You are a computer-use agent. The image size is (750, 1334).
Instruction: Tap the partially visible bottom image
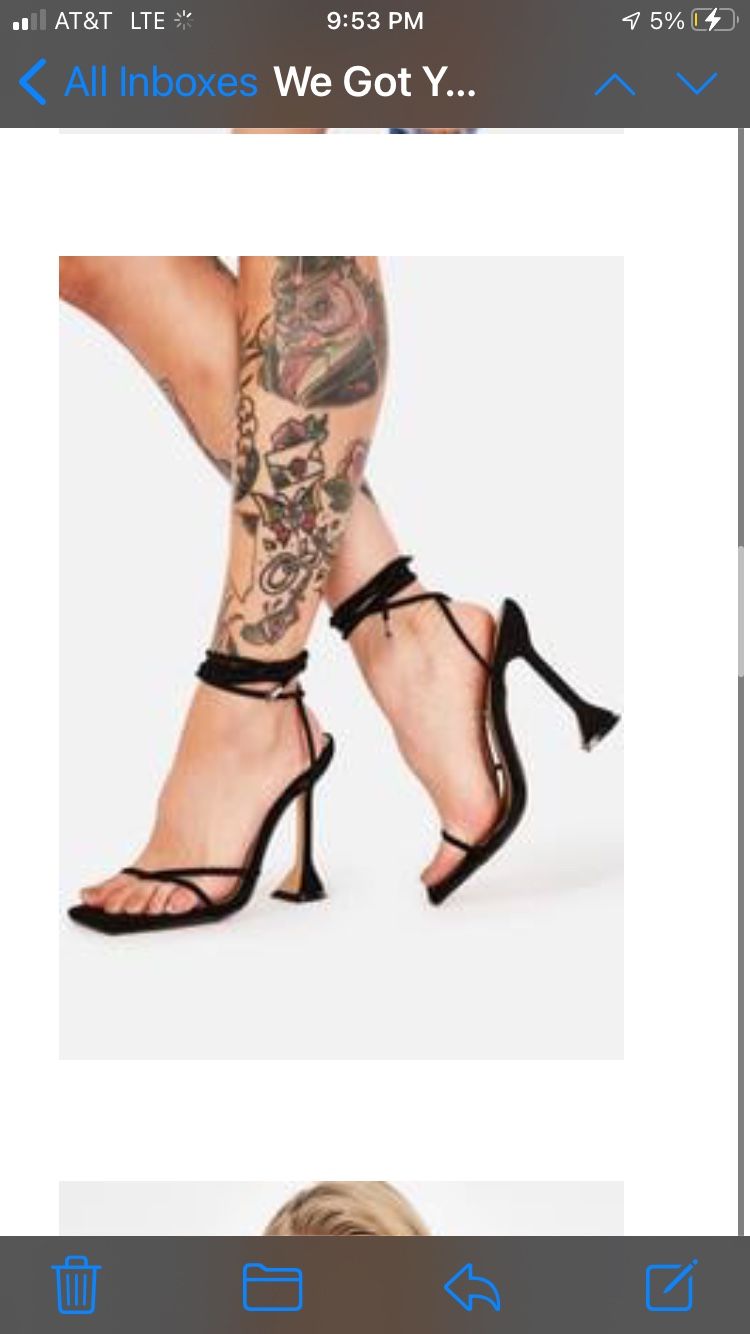pyautogui.click(x=340, y=1210)
